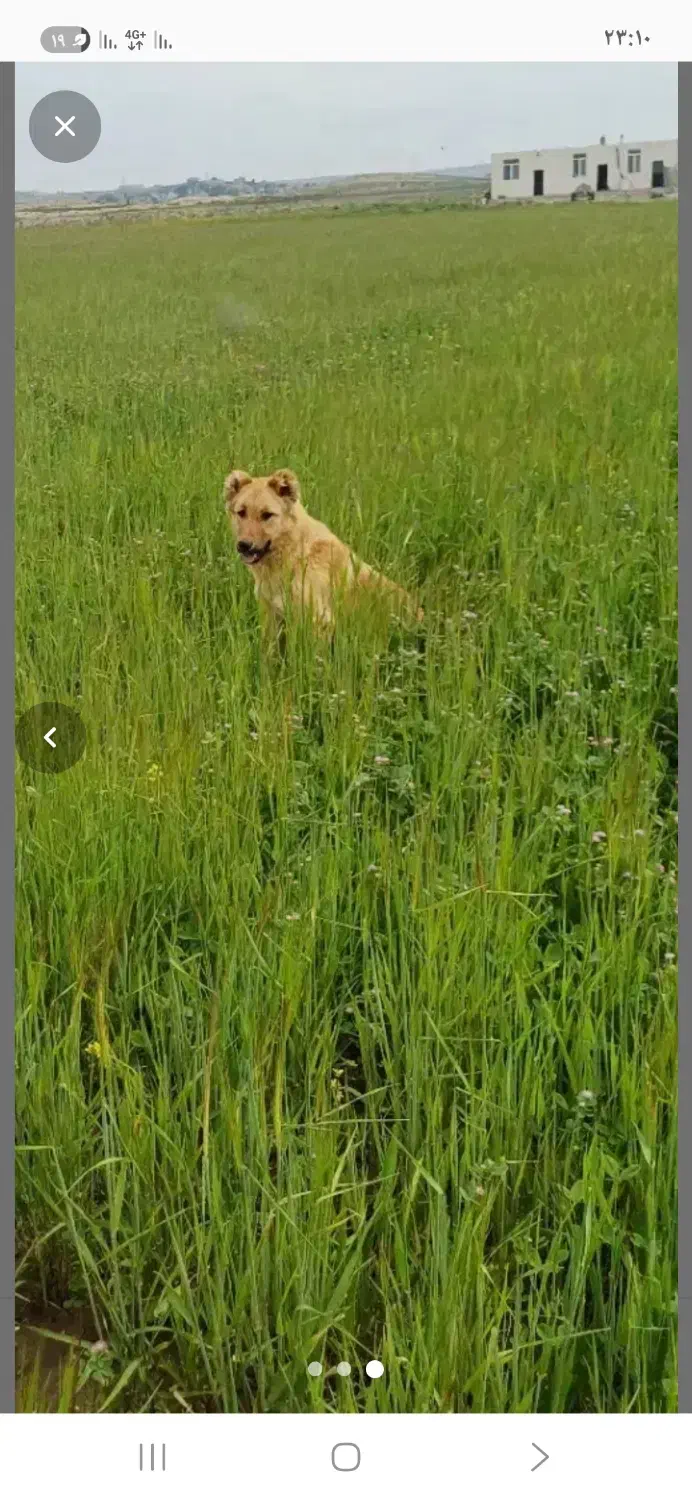692x1500 pixels.
Task: Return to the phone's home screen
Action: (x=346, y=1457)
